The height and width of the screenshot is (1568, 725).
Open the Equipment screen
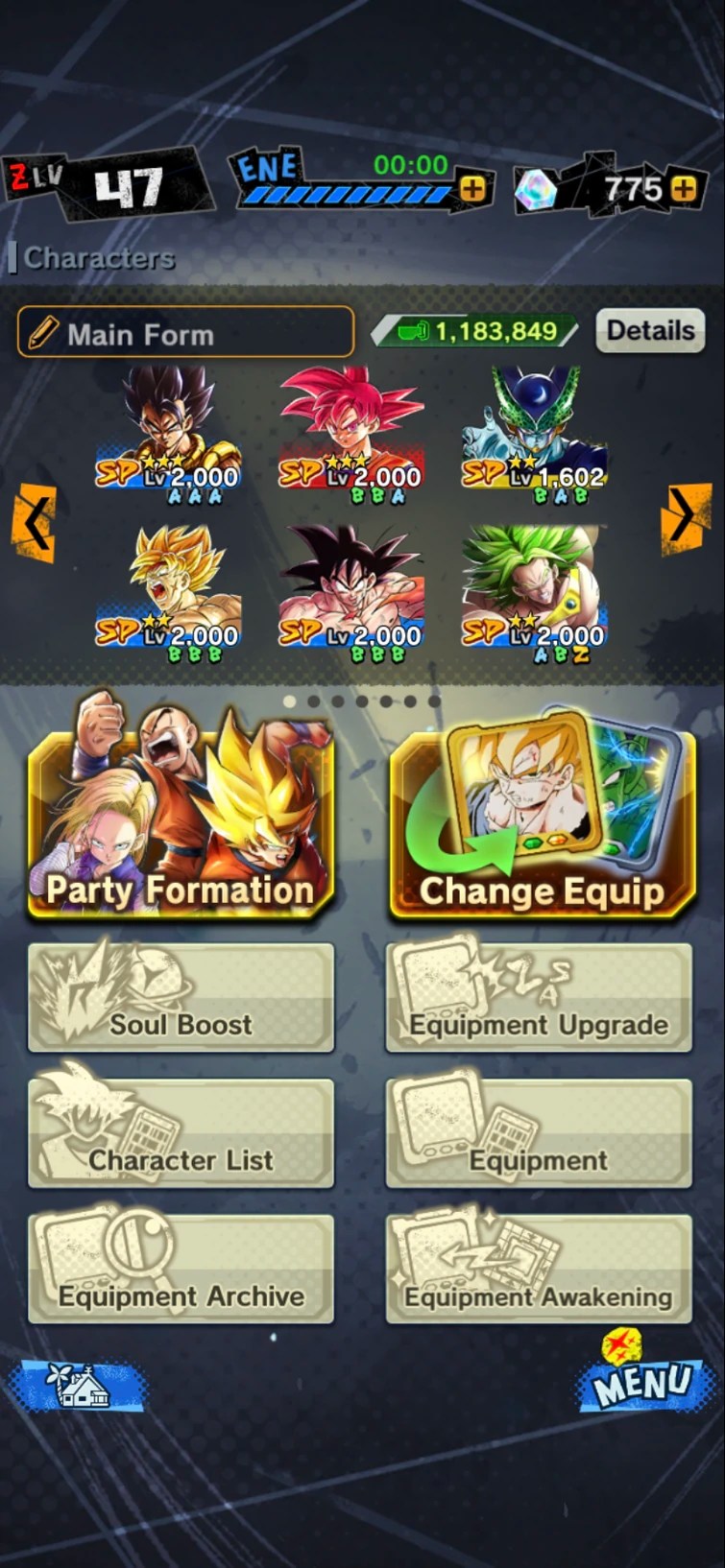[x=539, y=1134]
